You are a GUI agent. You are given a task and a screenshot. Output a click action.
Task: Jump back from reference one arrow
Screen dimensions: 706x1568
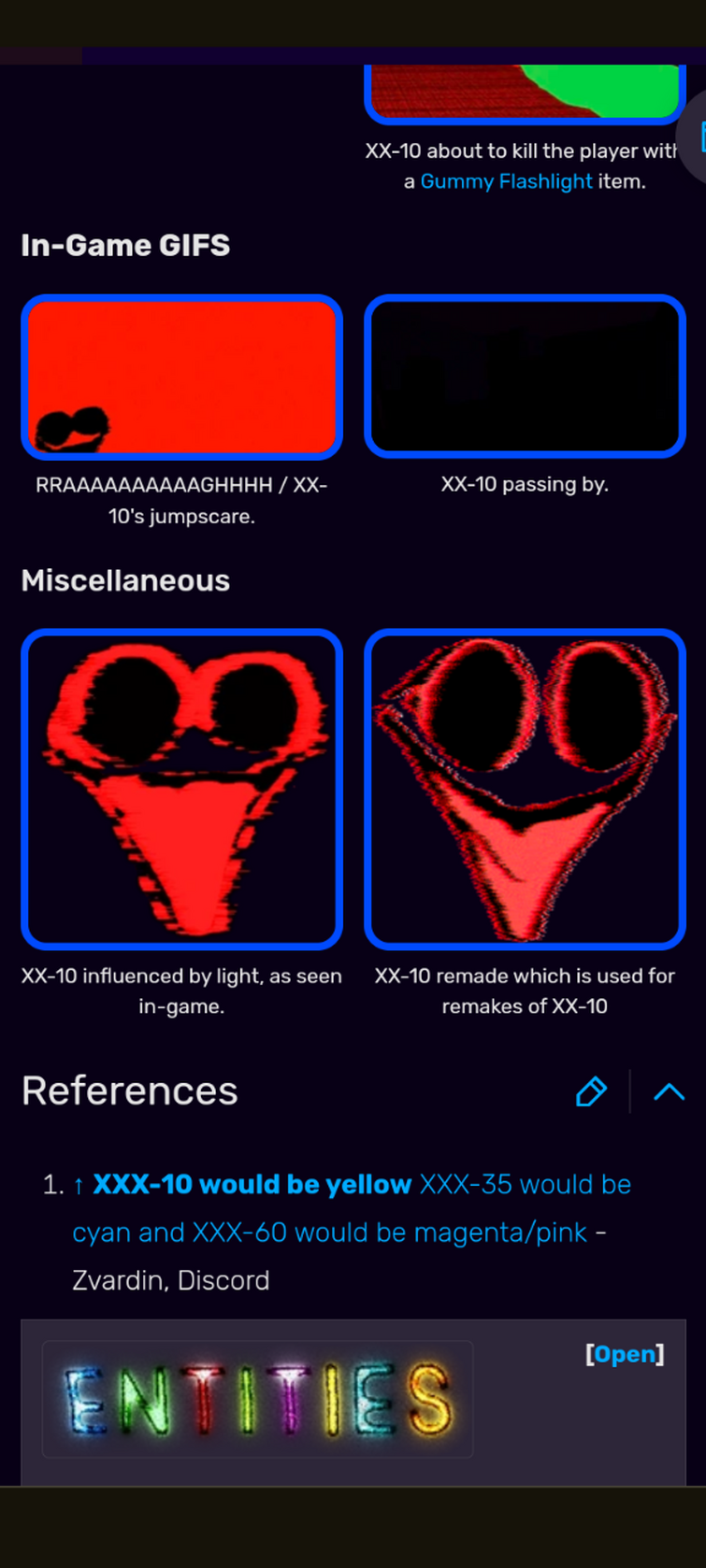tap(79, 1185)
